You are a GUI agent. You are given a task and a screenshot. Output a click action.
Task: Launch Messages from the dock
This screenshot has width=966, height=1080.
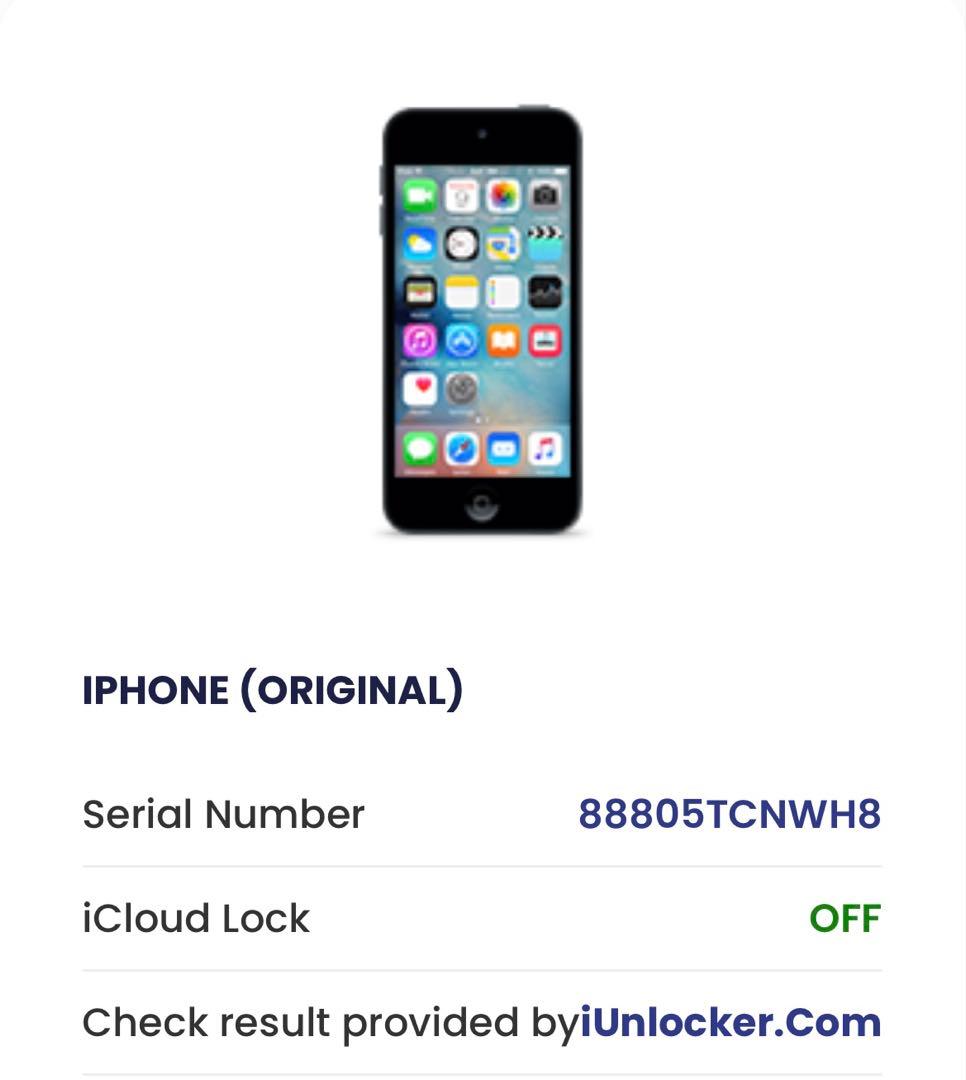coord(419,448)
